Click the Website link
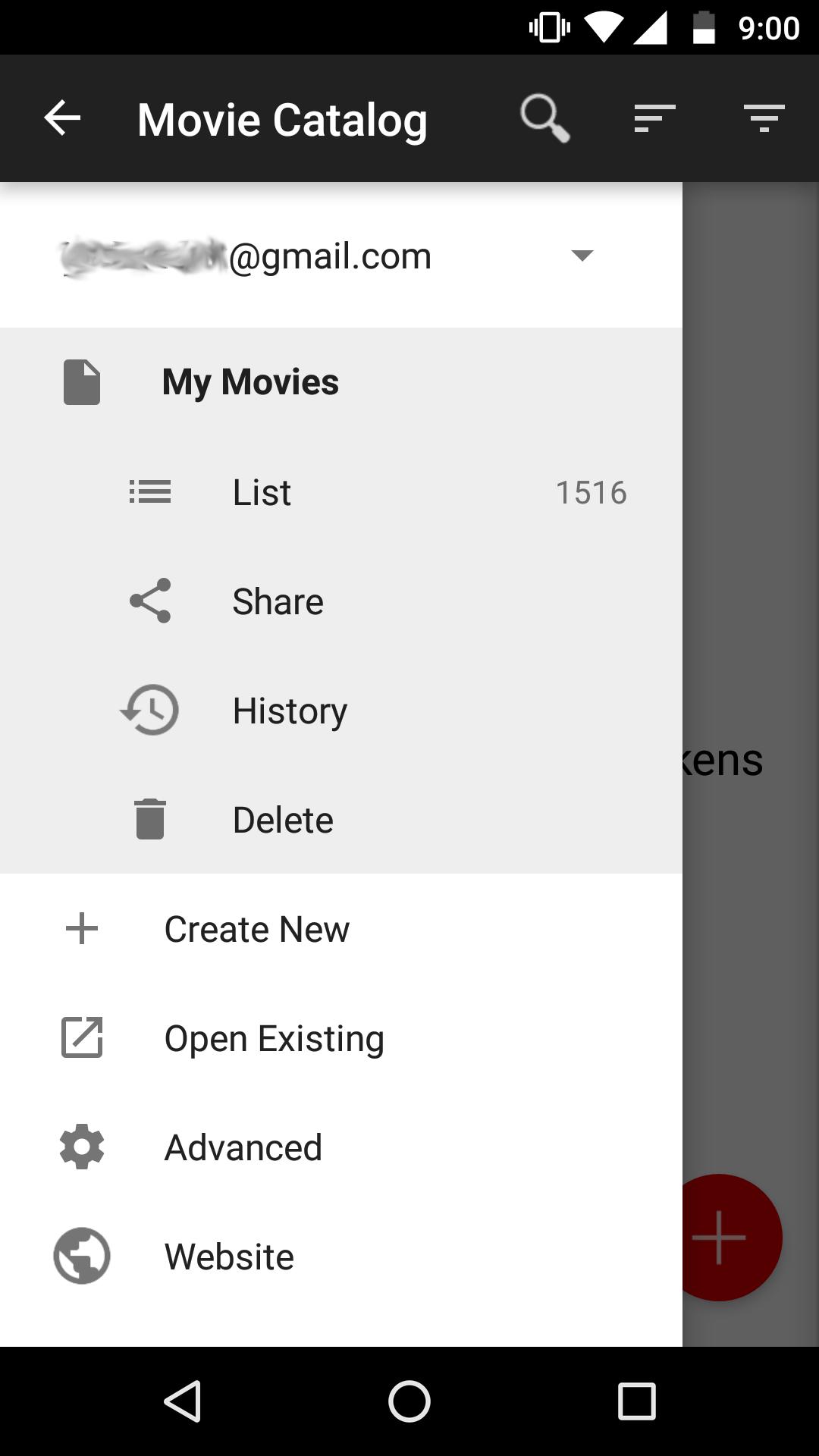 tap(228, 1256)
